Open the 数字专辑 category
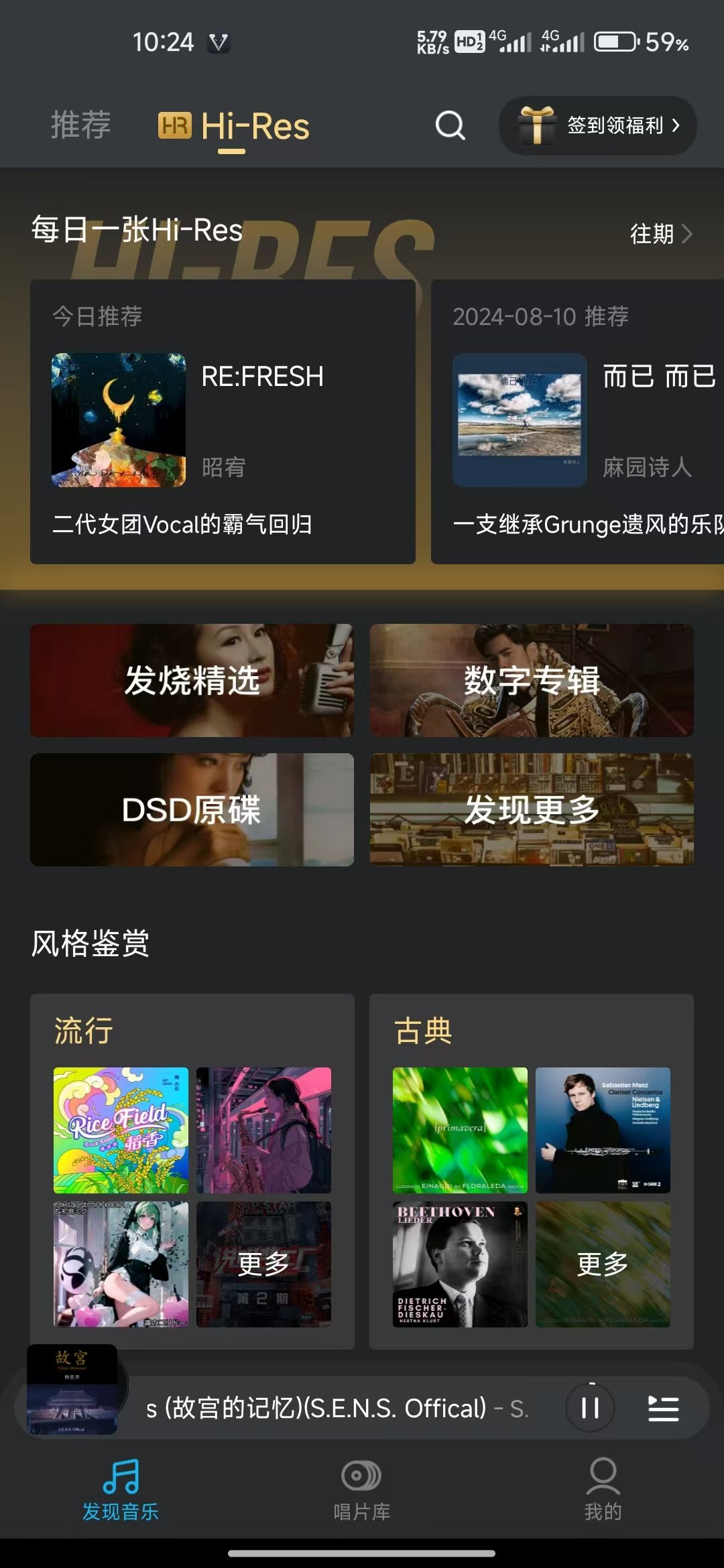 (532, 680)
